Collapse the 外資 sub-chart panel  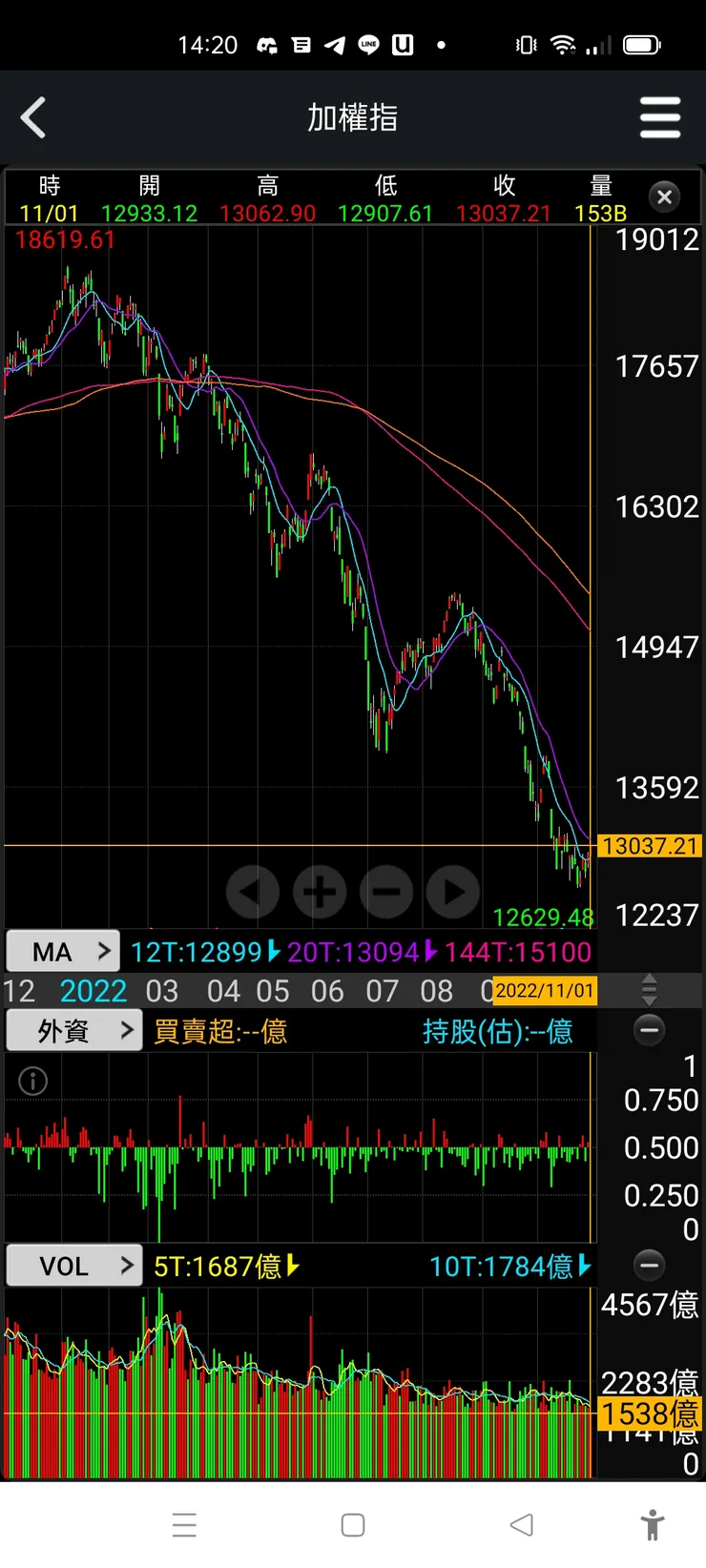(x=649, y=1030)
